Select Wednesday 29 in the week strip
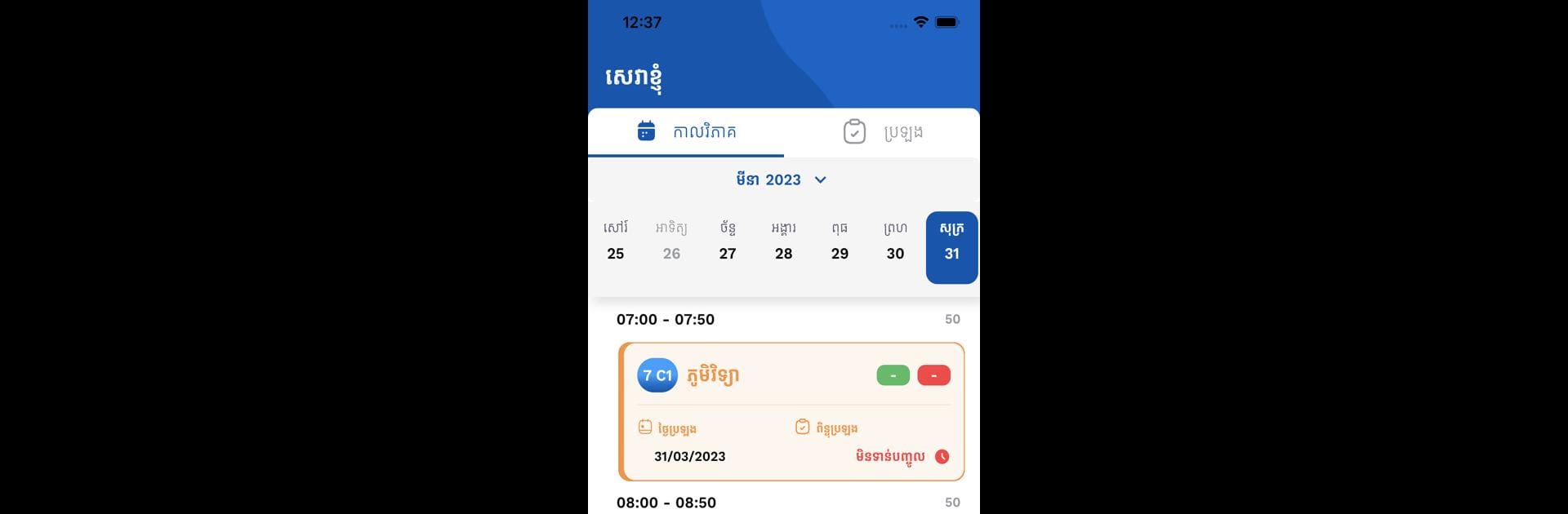This screenshot has height=514, width=1568. (x=840, y=242)
